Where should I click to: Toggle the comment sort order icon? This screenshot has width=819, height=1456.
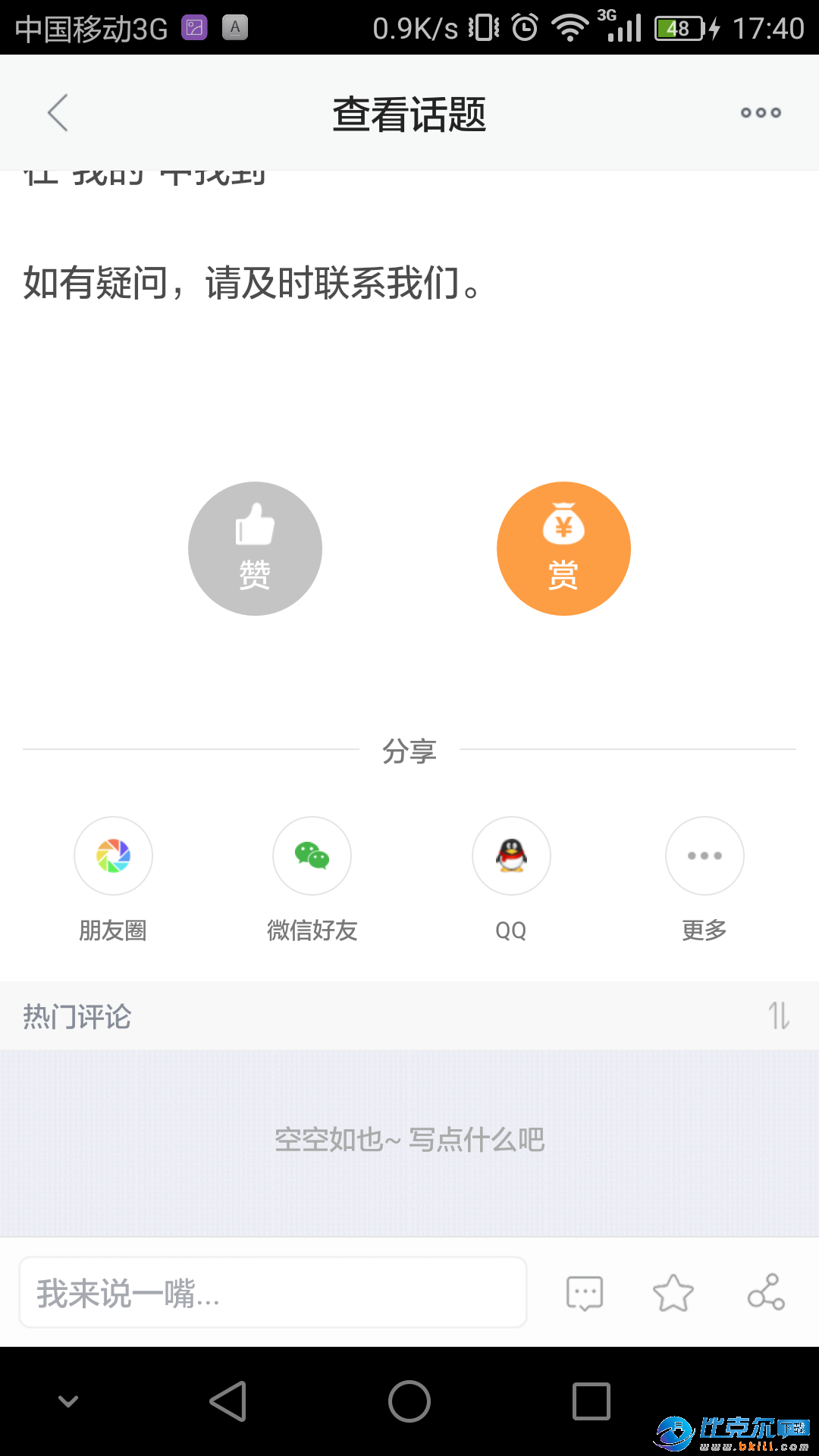pyautogui.click(x=779, y=1015)
